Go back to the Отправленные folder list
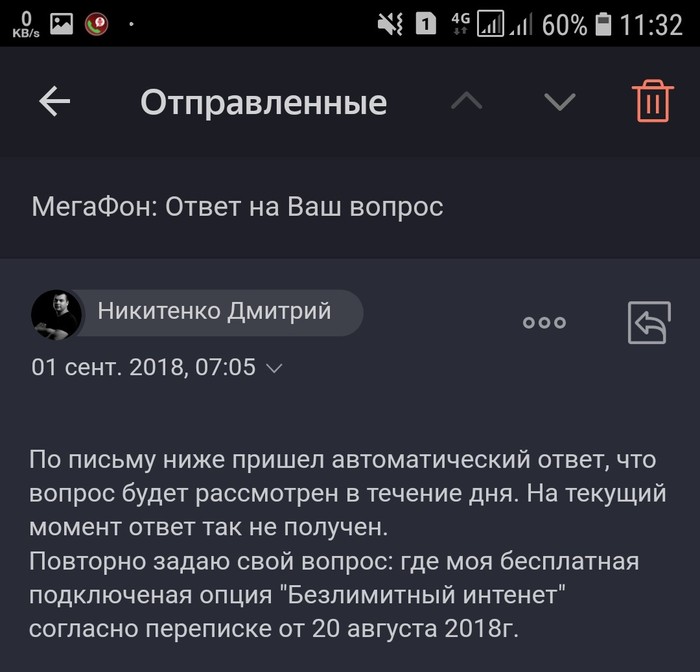The image size is (700, 672). point(54,101)
